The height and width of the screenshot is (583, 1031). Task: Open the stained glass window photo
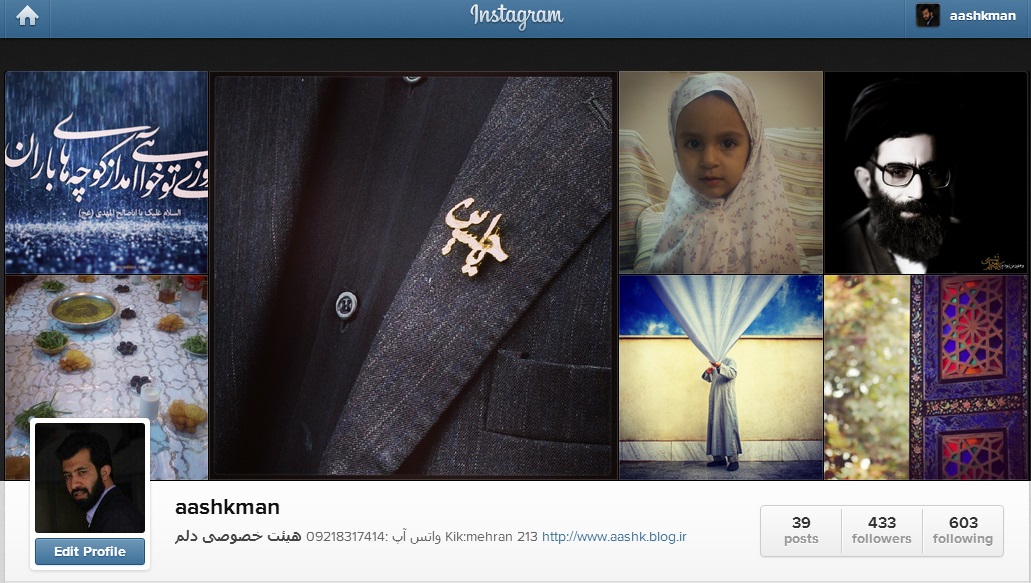pos(926,377)
